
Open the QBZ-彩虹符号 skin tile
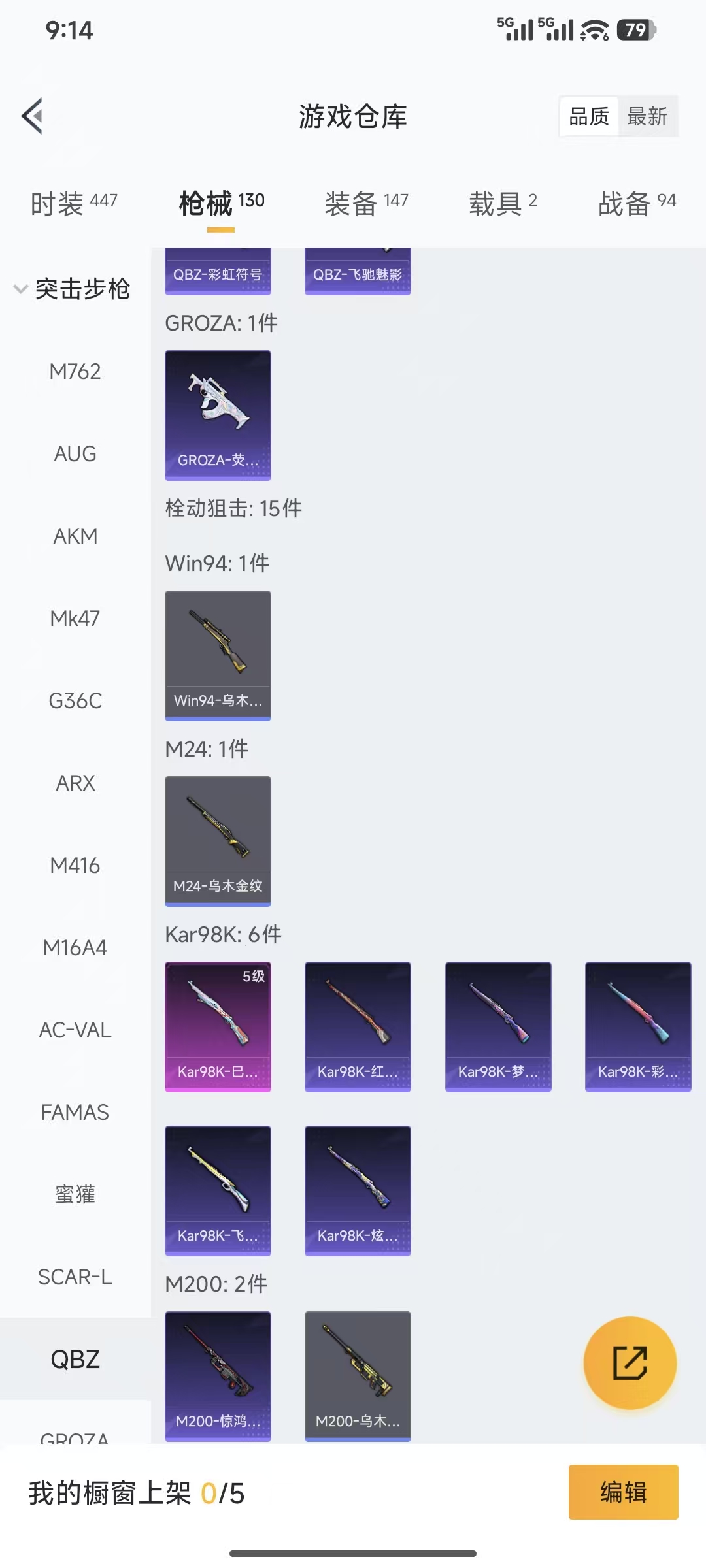218,272
